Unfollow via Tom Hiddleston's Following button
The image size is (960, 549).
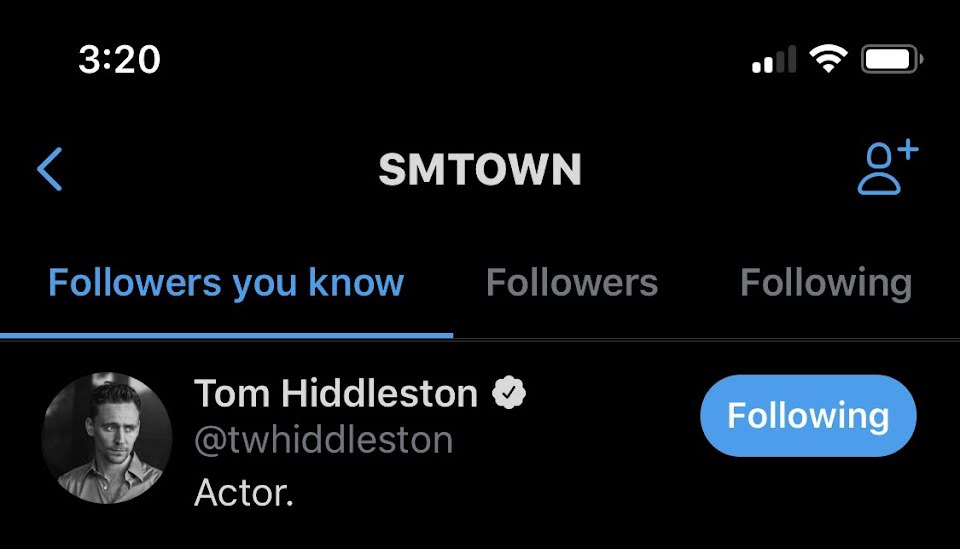[x=808, y=416]
